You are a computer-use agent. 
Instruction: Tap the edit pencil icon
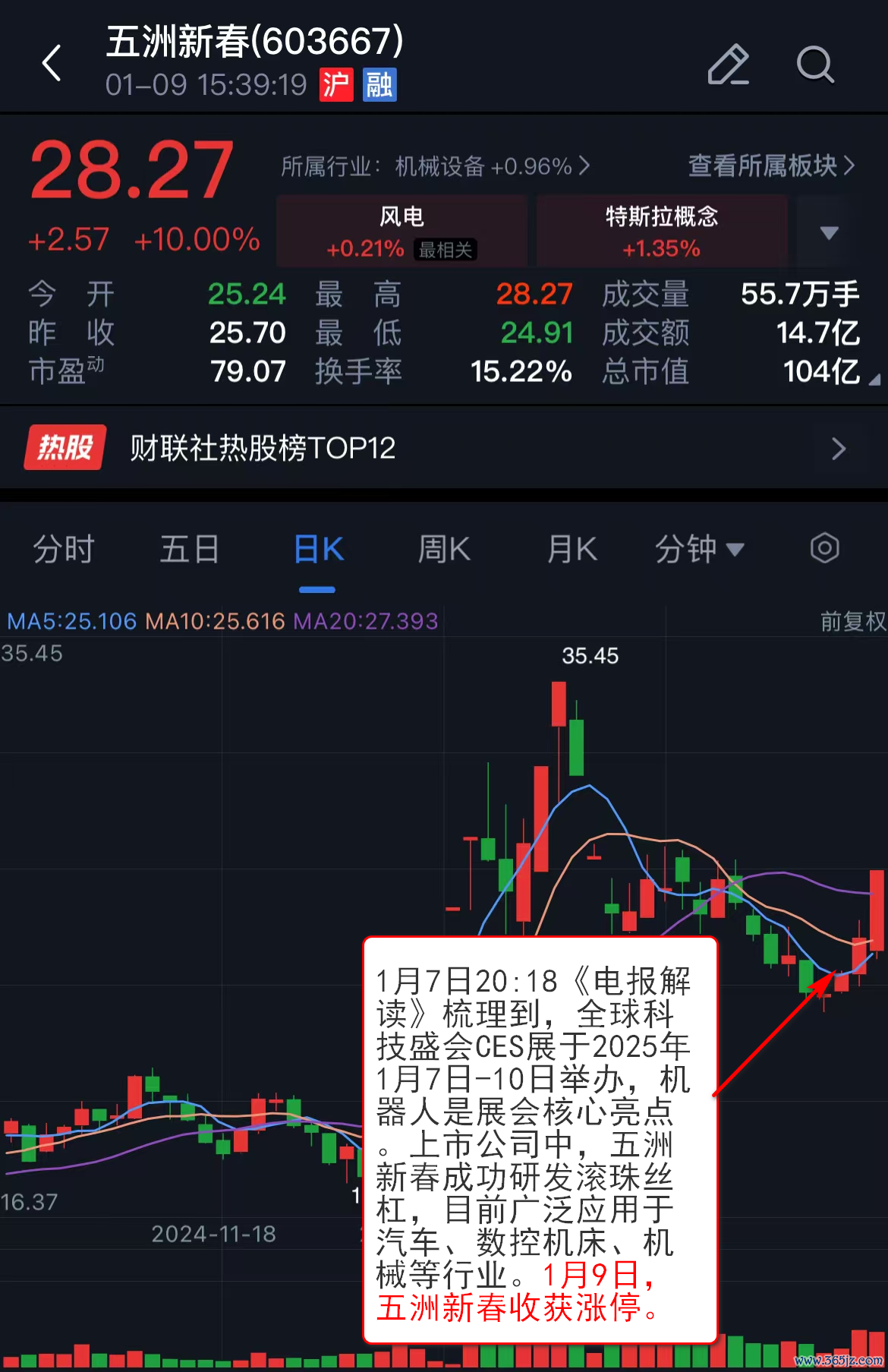728,65
